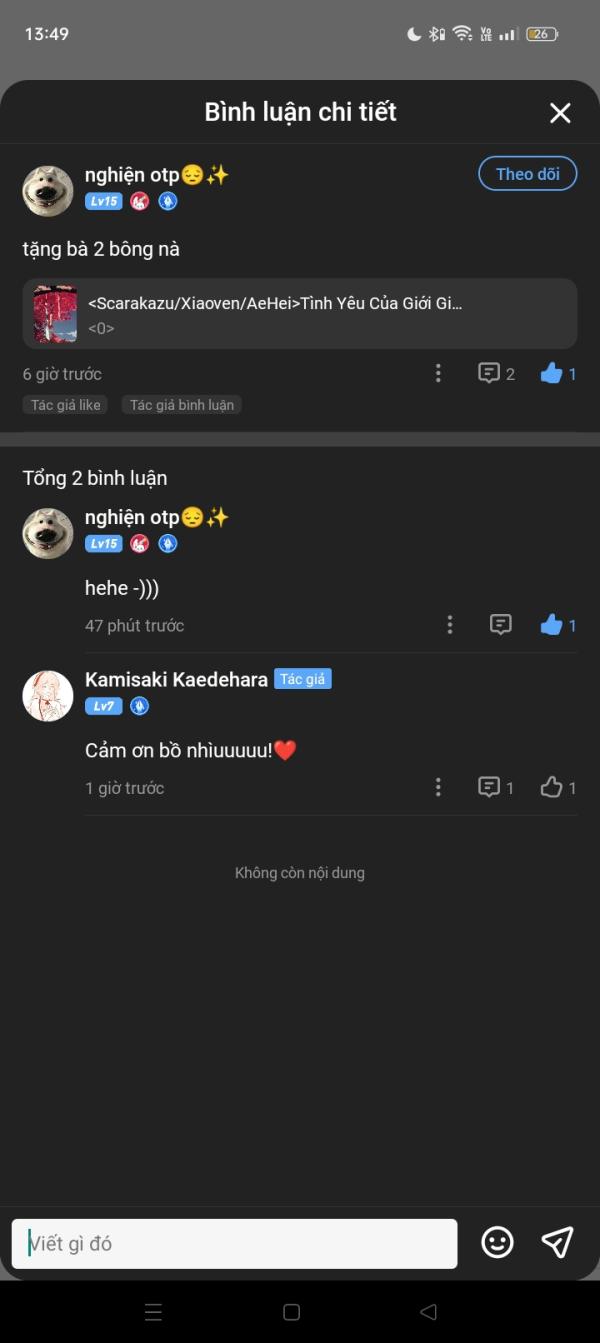Open the emoji picker
The height and width of the screenshot is (1343, 600).
pos(497,1242)
